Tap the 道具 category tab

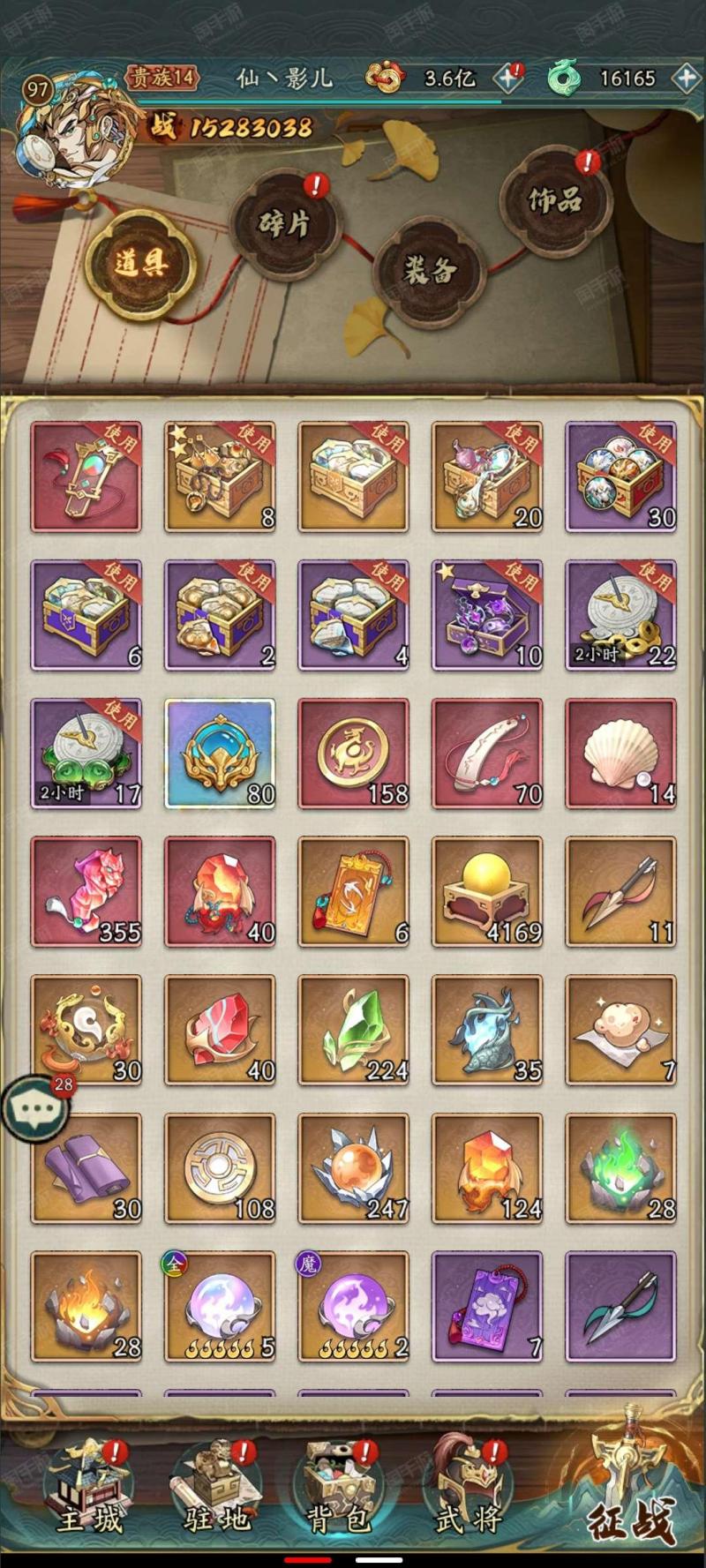(141, 262)
